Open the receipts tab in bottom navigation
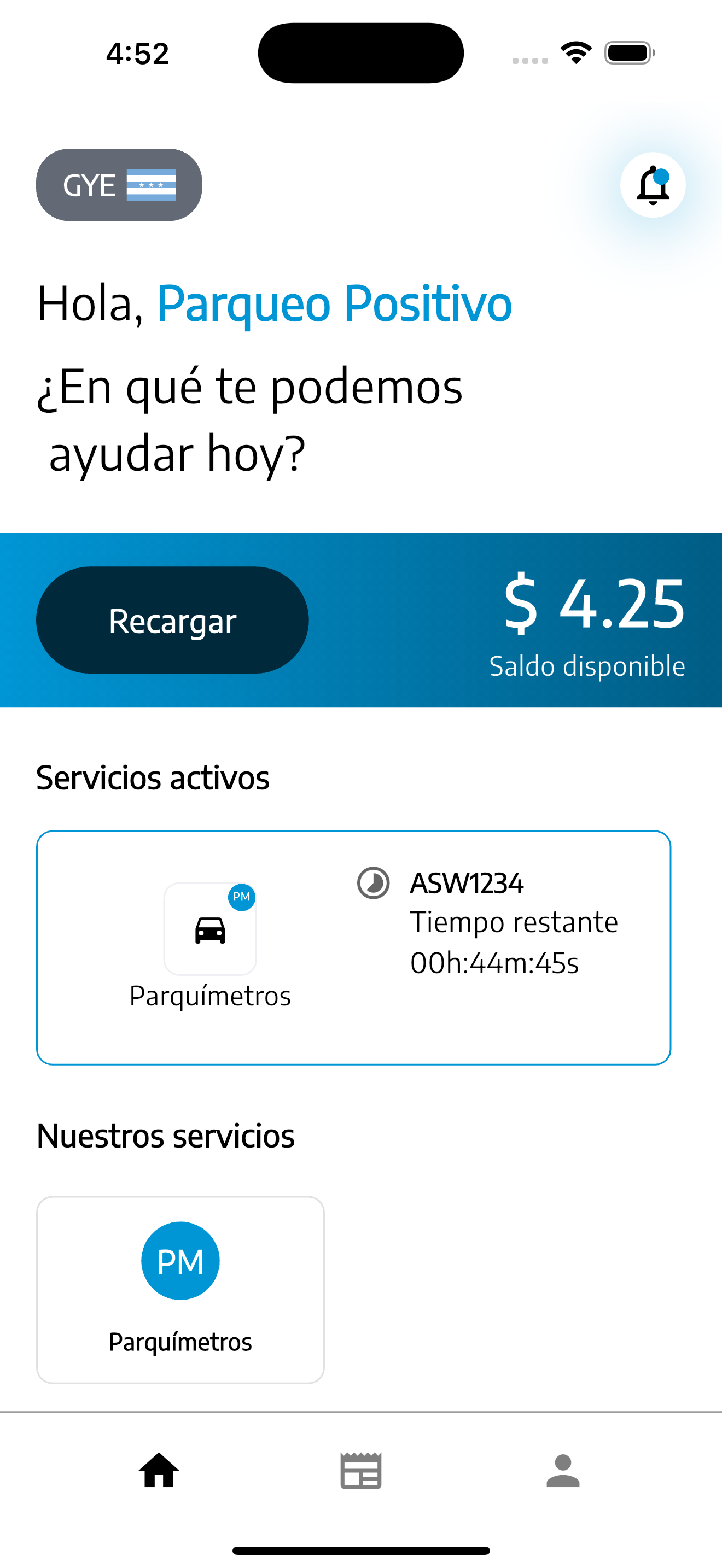Screen dimensions: 722x1568 click(361, 1472)
